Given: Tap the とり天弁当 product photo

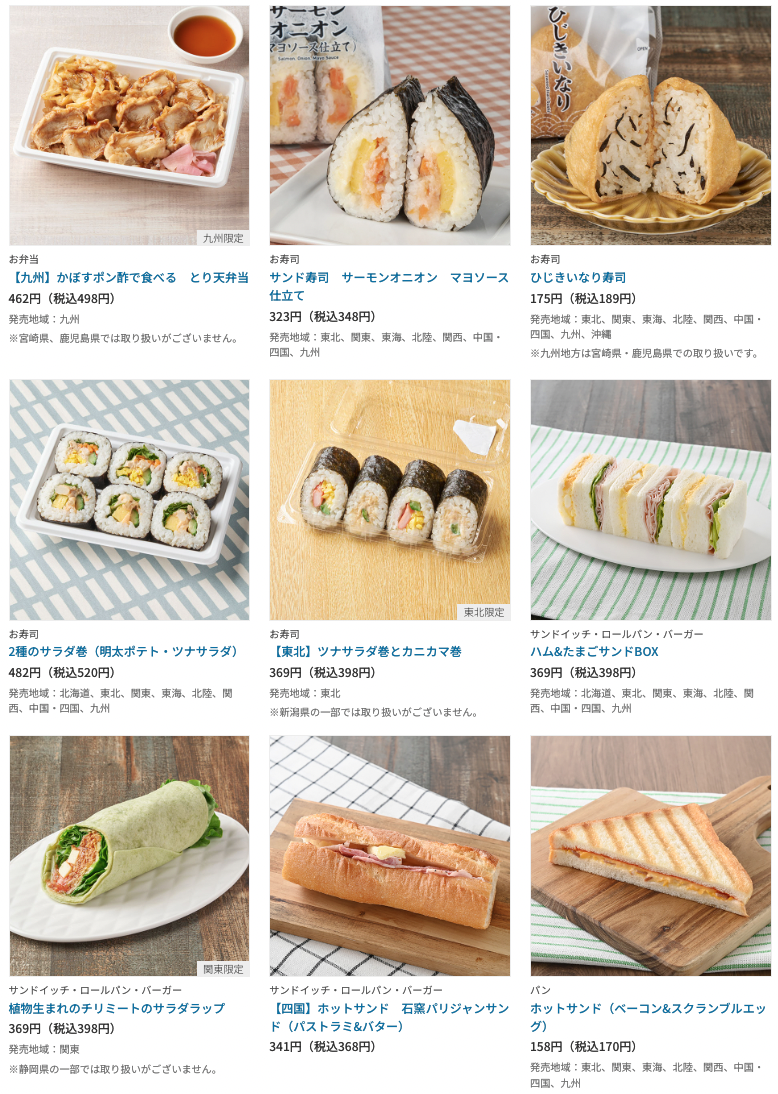Looking at the screenshot, I should pyautogui.click(x=129, y=125).
